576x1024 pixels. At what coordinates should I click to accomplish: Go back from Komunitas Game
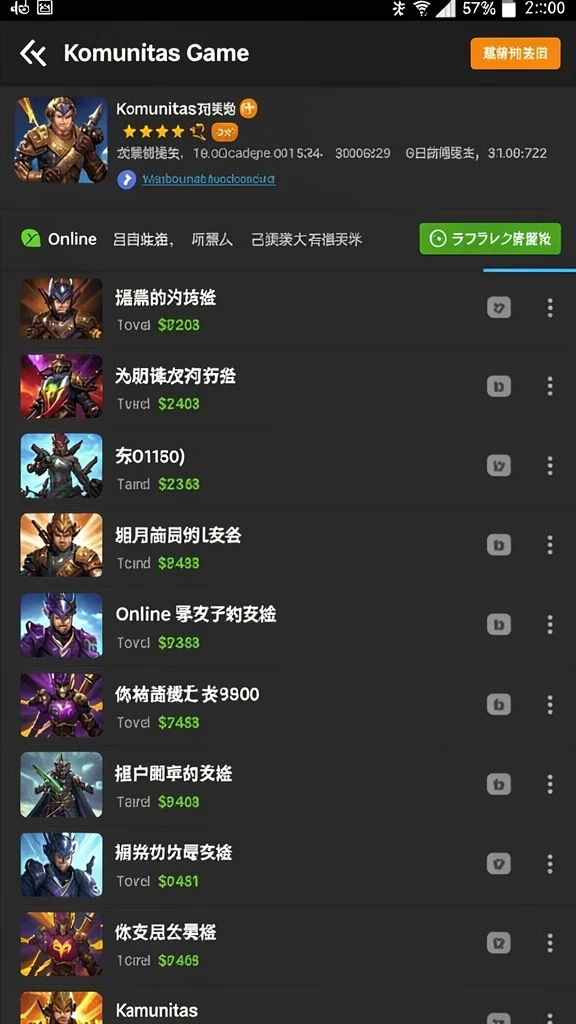[x=33, y=53]
